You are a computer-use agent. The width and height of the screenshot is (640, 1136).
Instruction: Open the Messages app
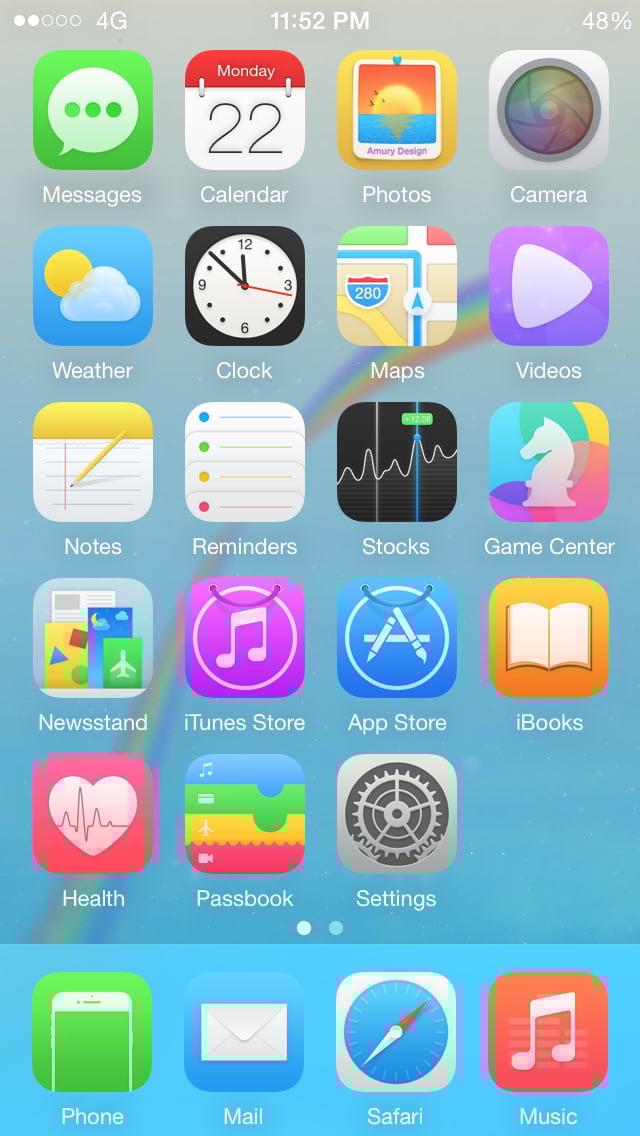coord(93,110)
